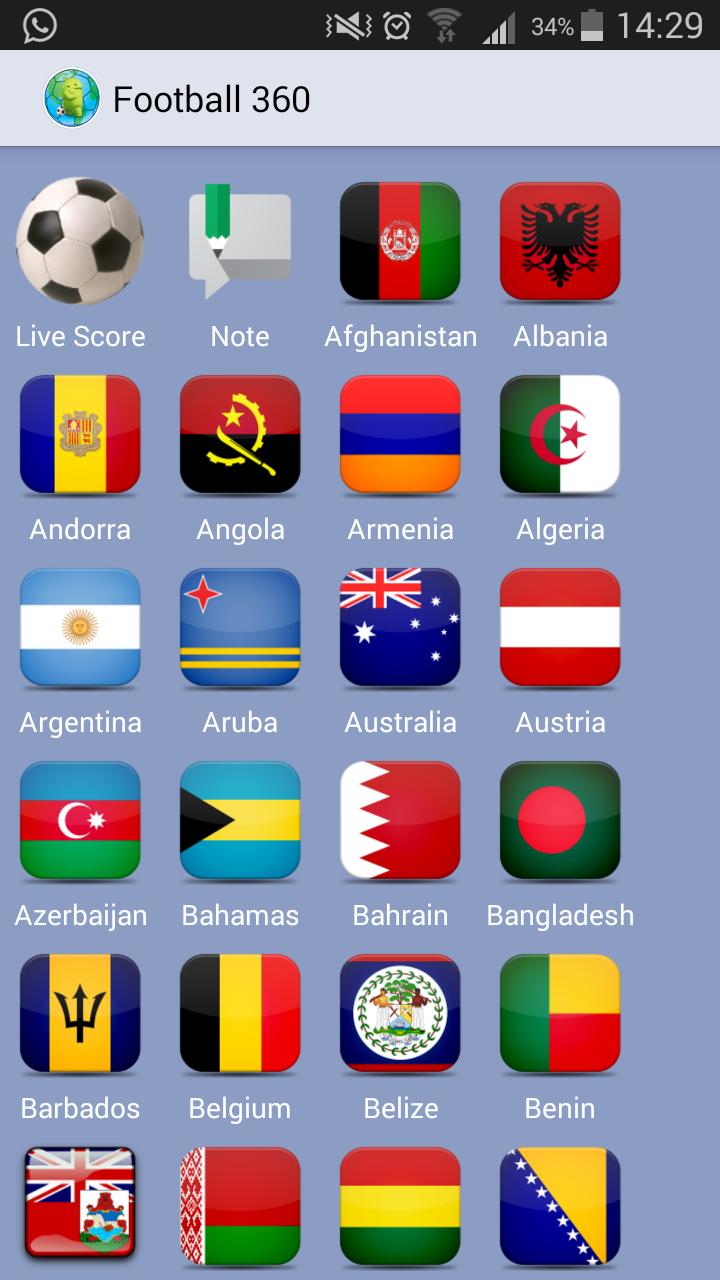The image size is (720, 1280).
Task: Choose Argentina from the grid
Action: pyautogui.click(x=80, y=627)
